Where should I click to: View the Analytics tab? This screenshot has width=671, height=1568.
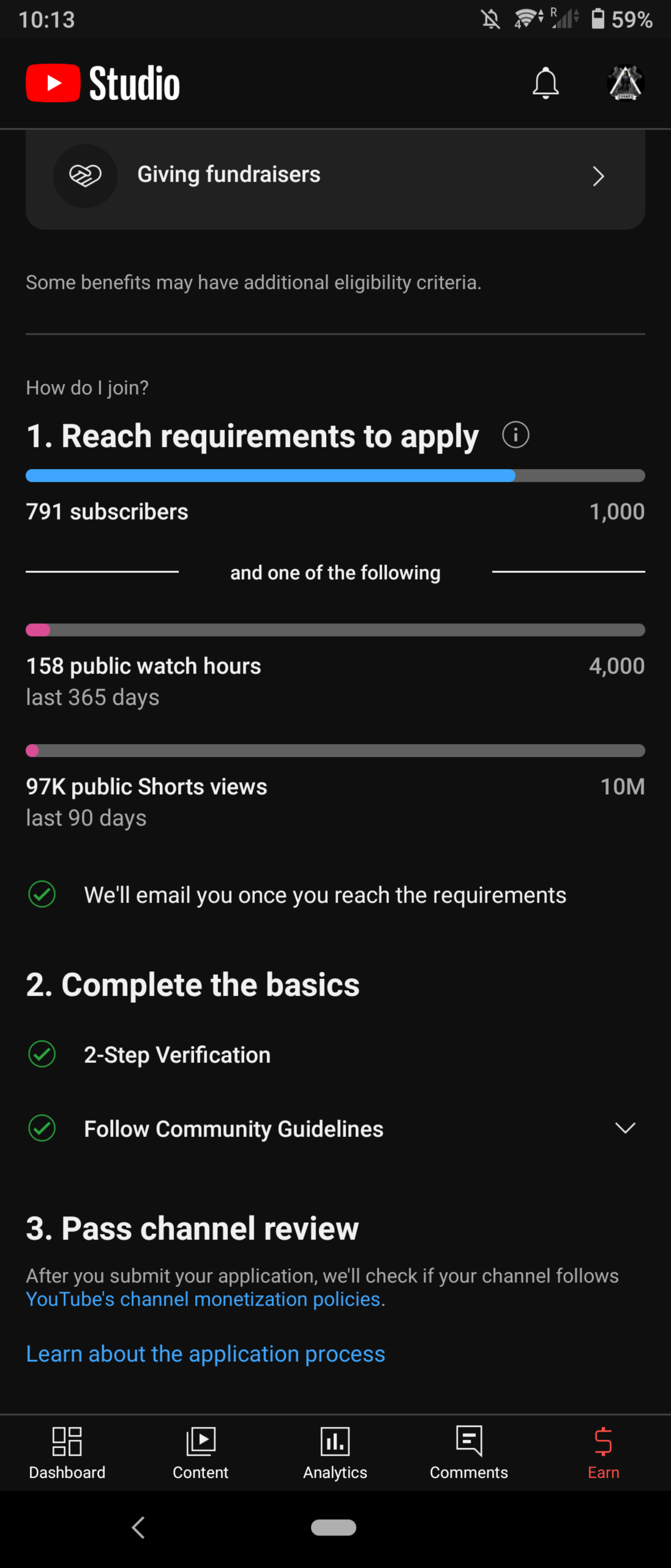[335, 1453]
